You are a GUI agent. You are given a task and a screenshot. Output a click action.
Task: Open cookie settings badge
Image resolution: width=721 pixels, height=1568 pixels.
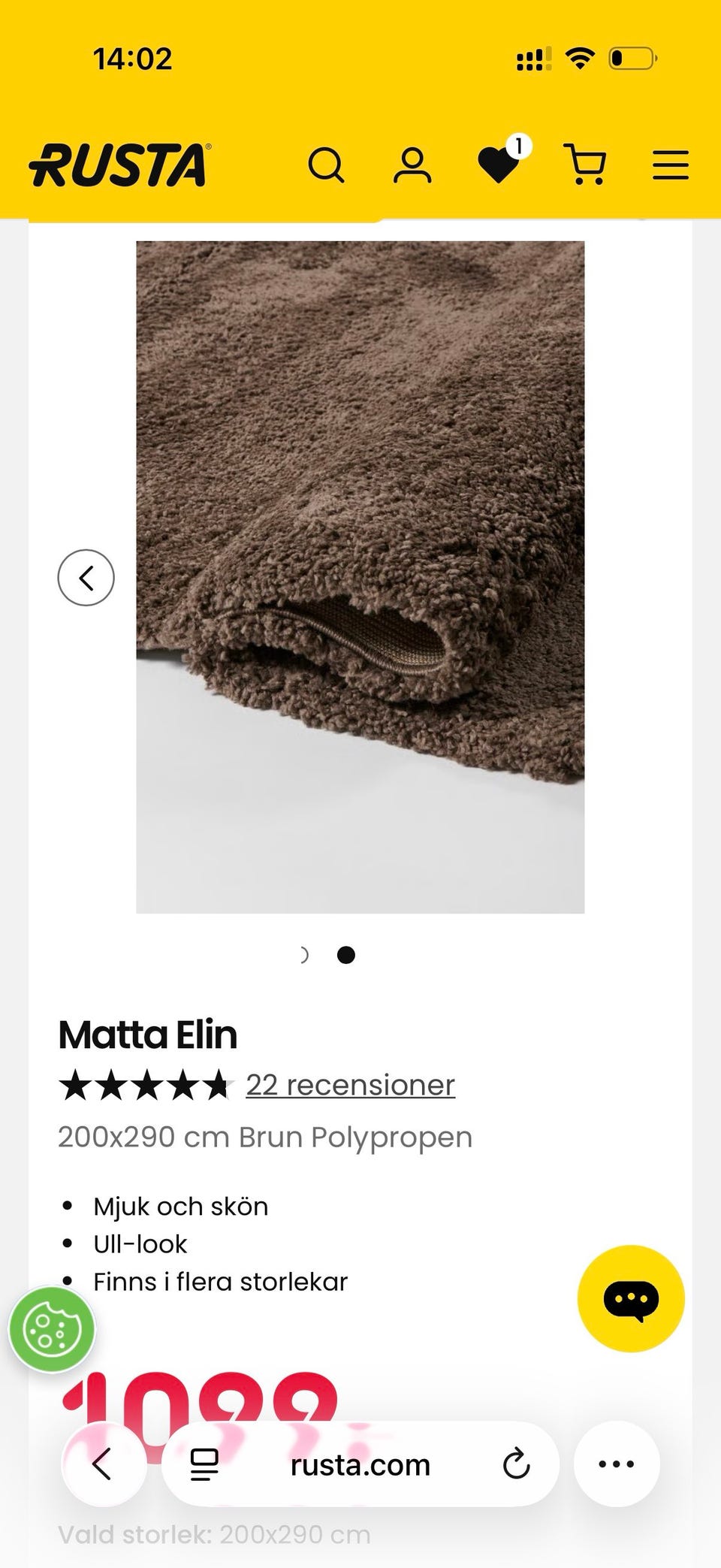tap(52, 1330)
